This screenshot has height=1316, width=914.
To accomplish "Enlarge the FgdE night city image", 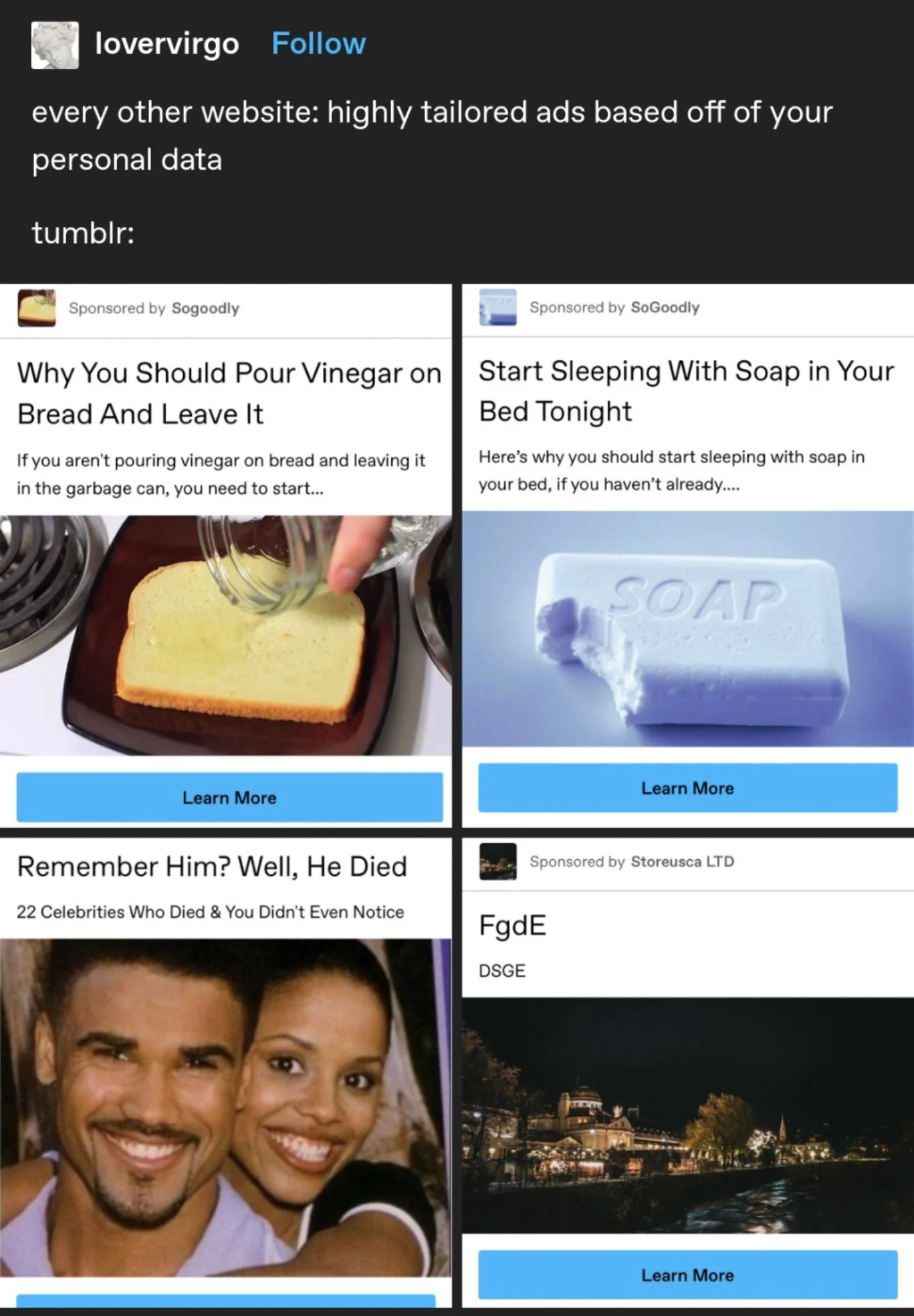I will pos(687,1114).
